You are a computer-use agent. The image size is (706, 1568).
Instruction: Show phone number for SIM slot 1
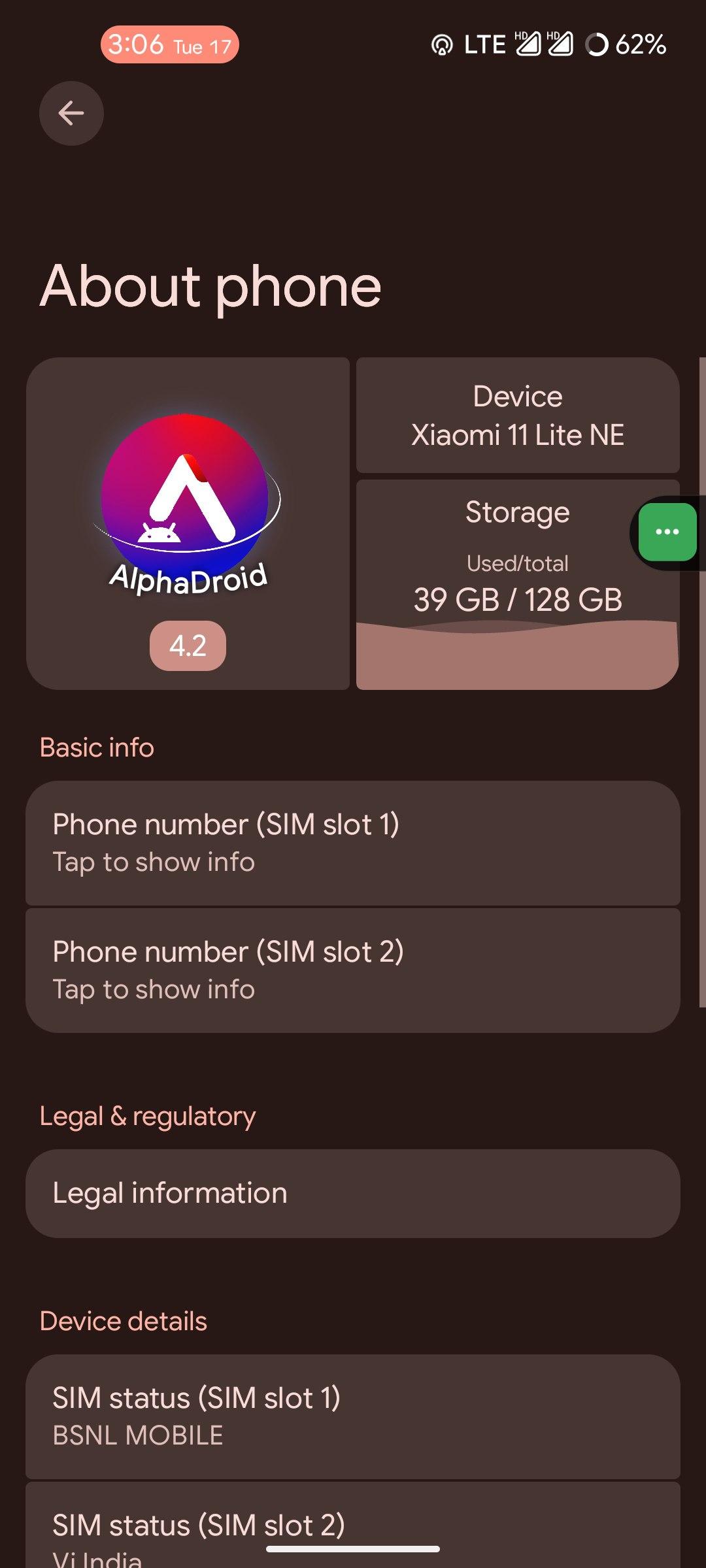(x=353, y=843)
